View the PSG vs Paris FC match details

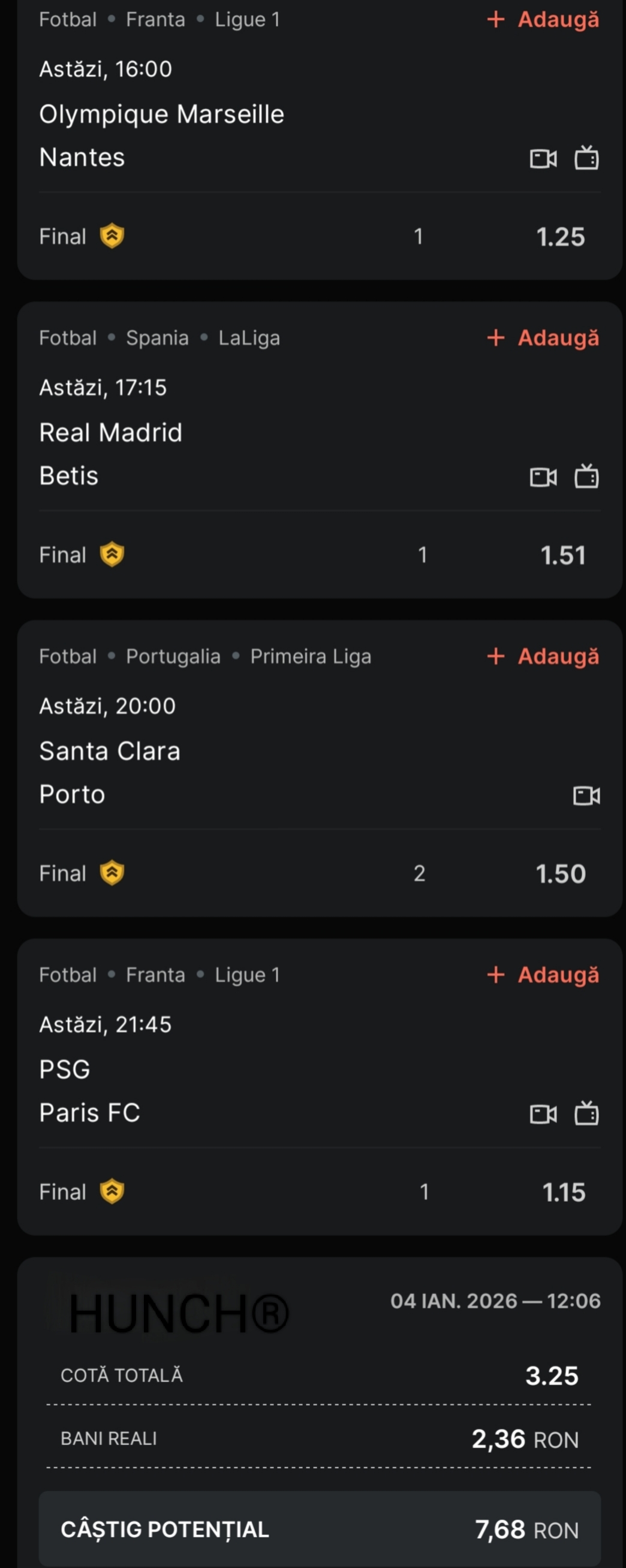(89, 1091)
